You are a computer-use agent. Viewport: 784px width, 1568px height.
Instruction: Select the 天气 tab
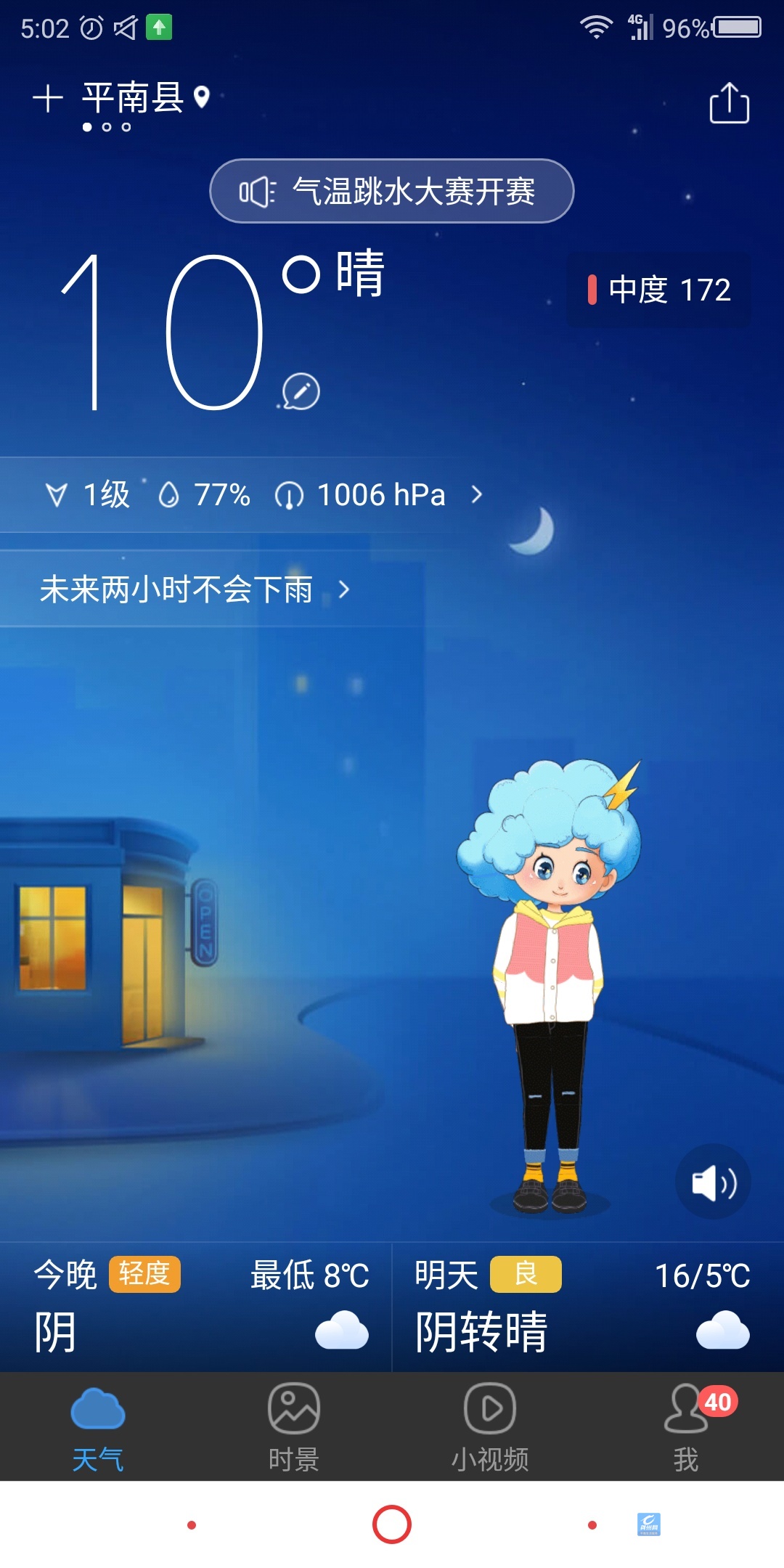[98, 1427]
